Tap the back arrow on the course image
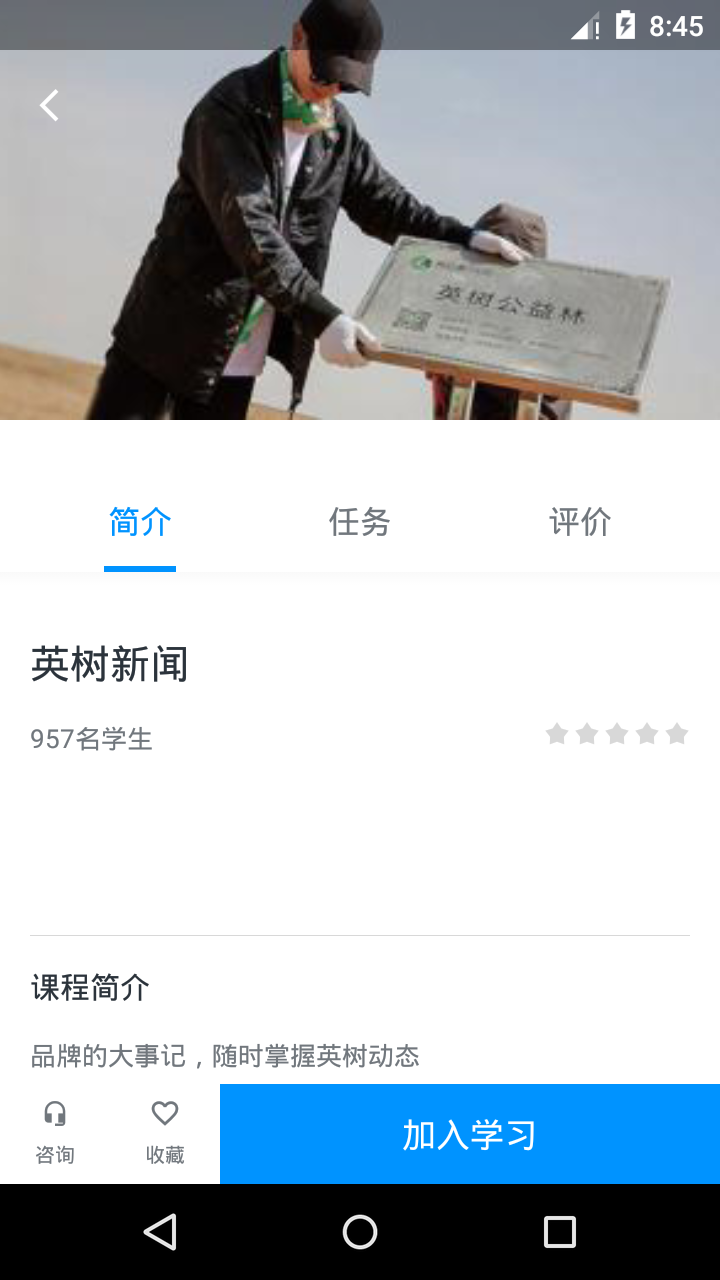The image size is (720, 1280). coord(47,104)
